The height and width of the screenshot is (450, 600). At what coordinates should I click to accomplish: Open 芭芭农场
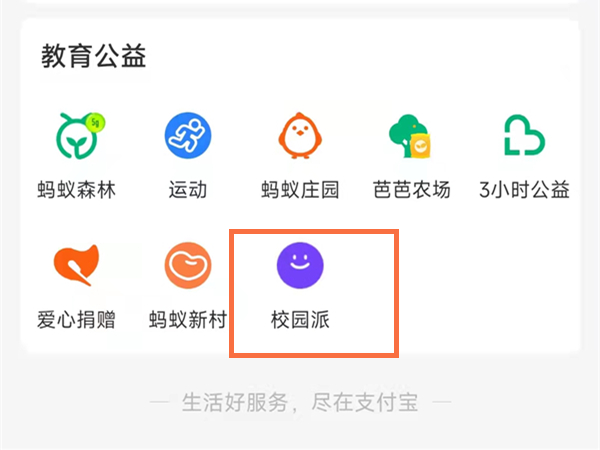click(411, 137)
